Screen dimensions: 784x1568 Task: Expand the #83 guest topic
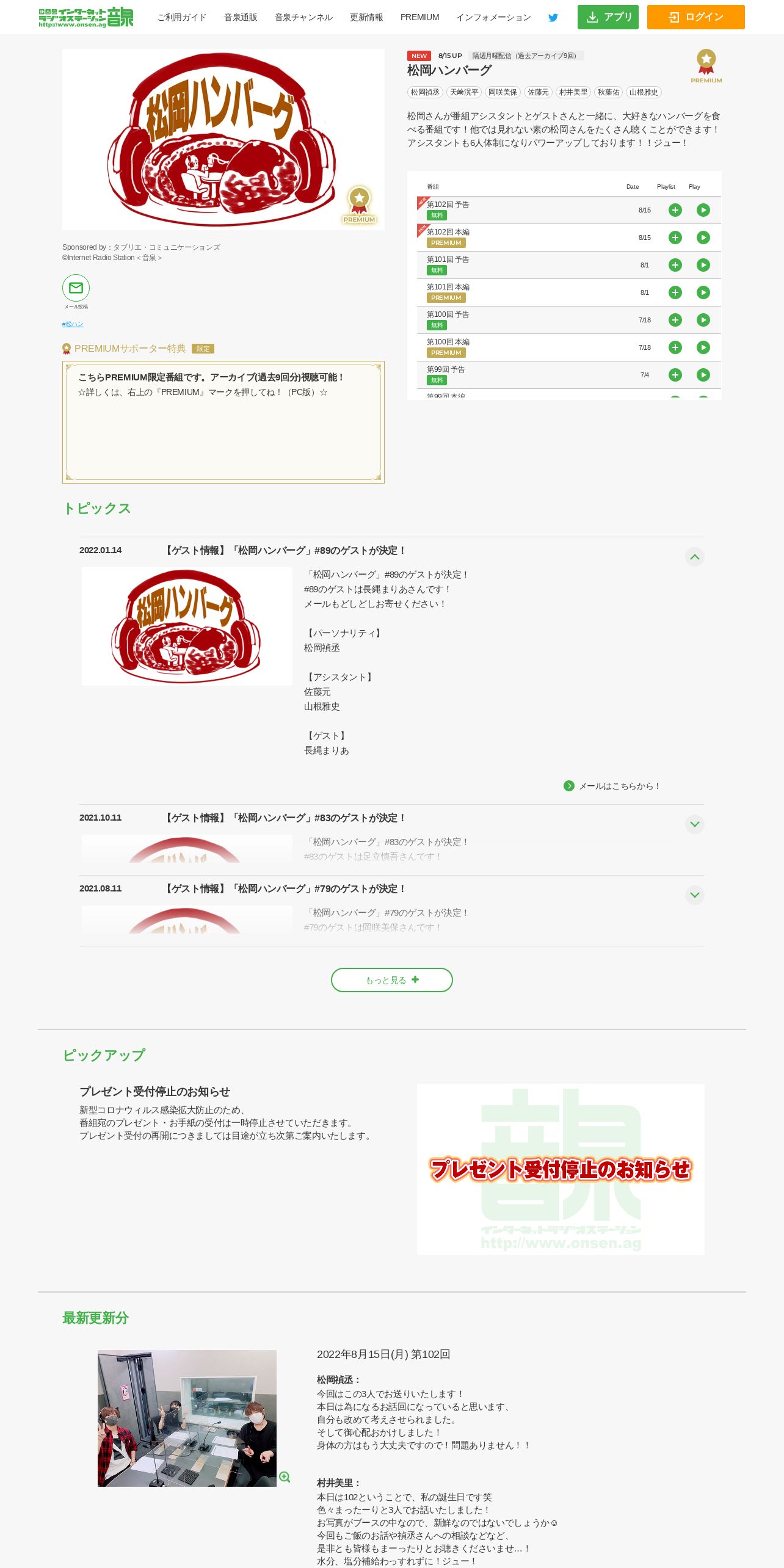(694, 824)
